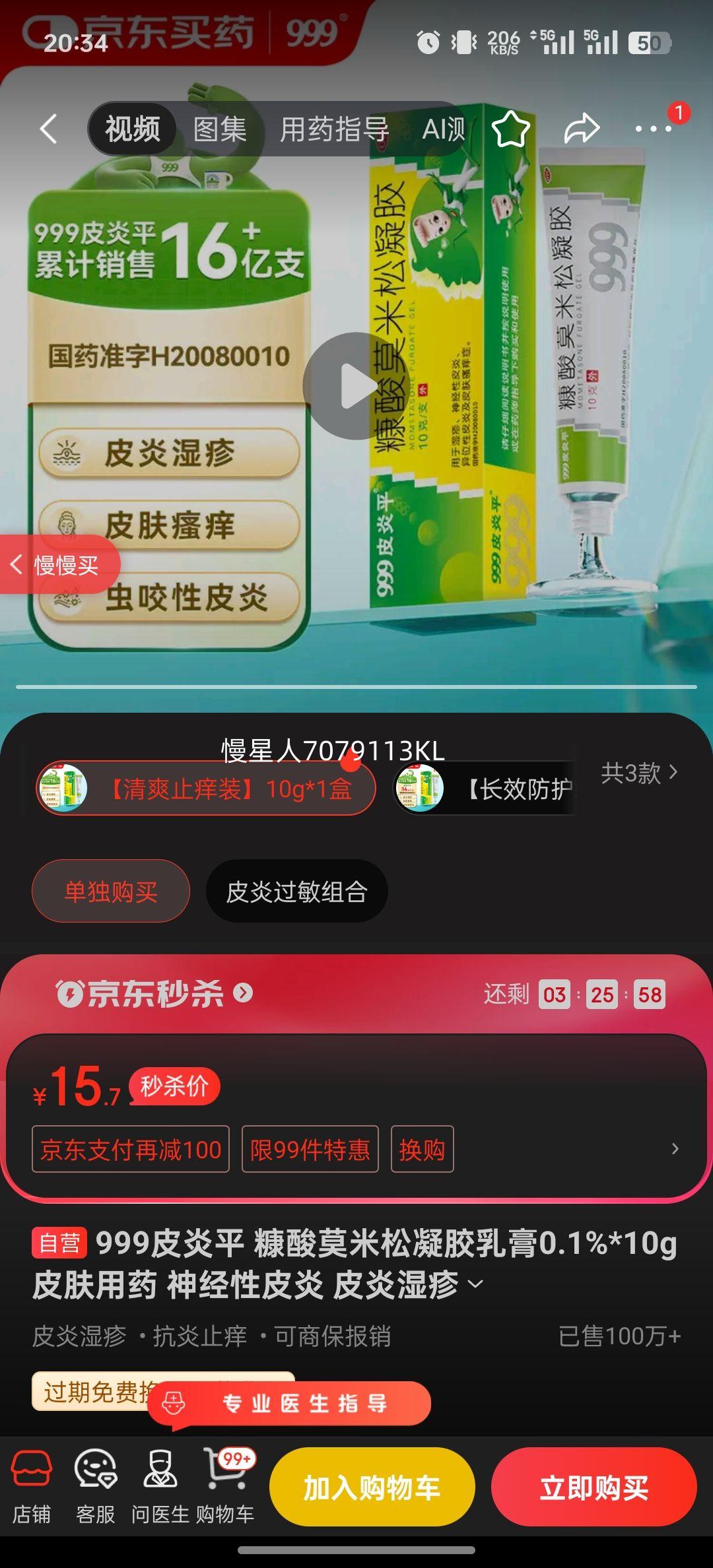Image resolution: width=713 pixels, height=1568 pixels.
Task: Tap the 立即购买 buy now button
Action: [x=594, y=1487]
